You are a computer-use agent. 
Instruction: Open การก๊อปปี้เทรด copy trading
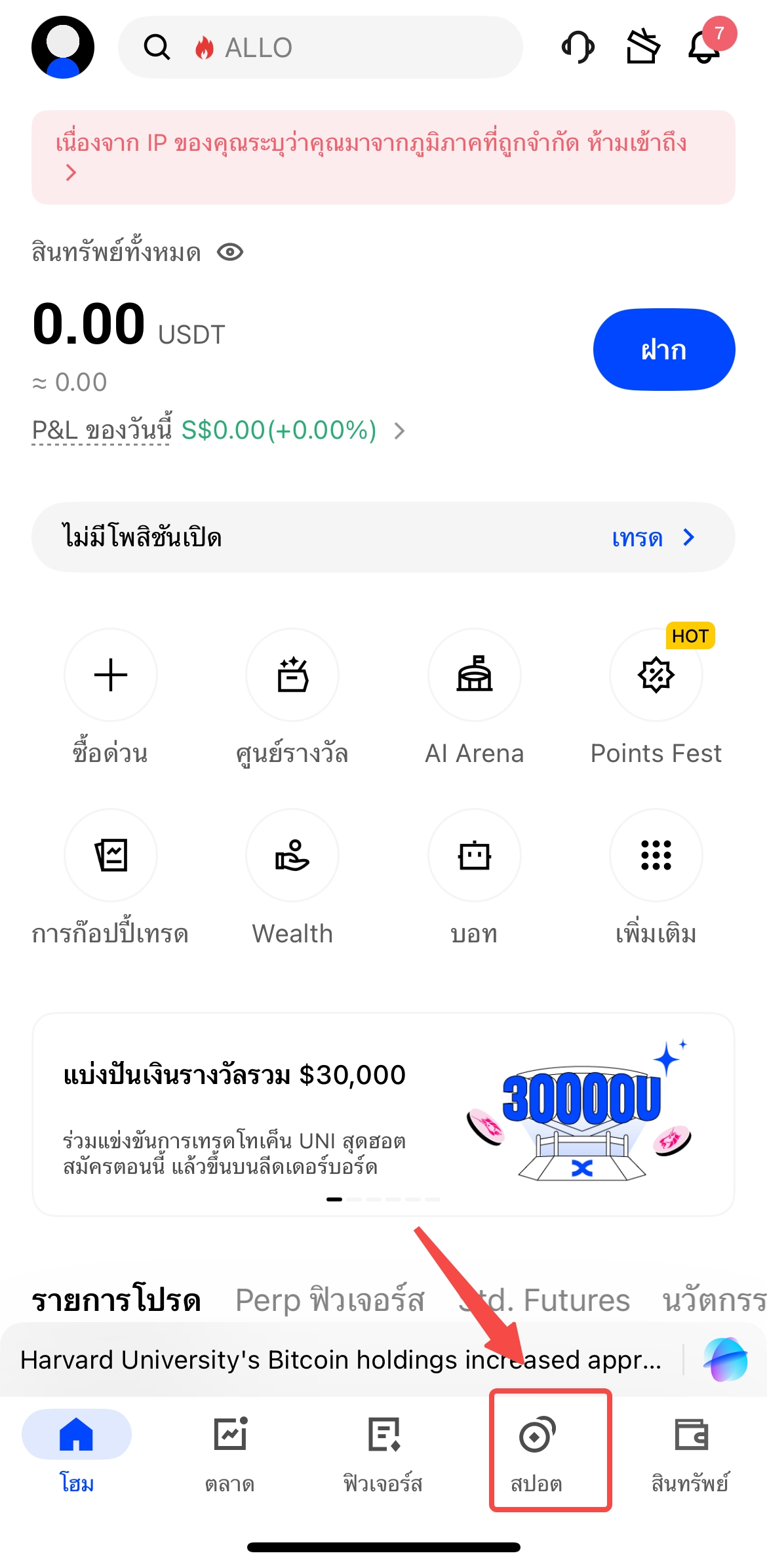click(111, 856)
